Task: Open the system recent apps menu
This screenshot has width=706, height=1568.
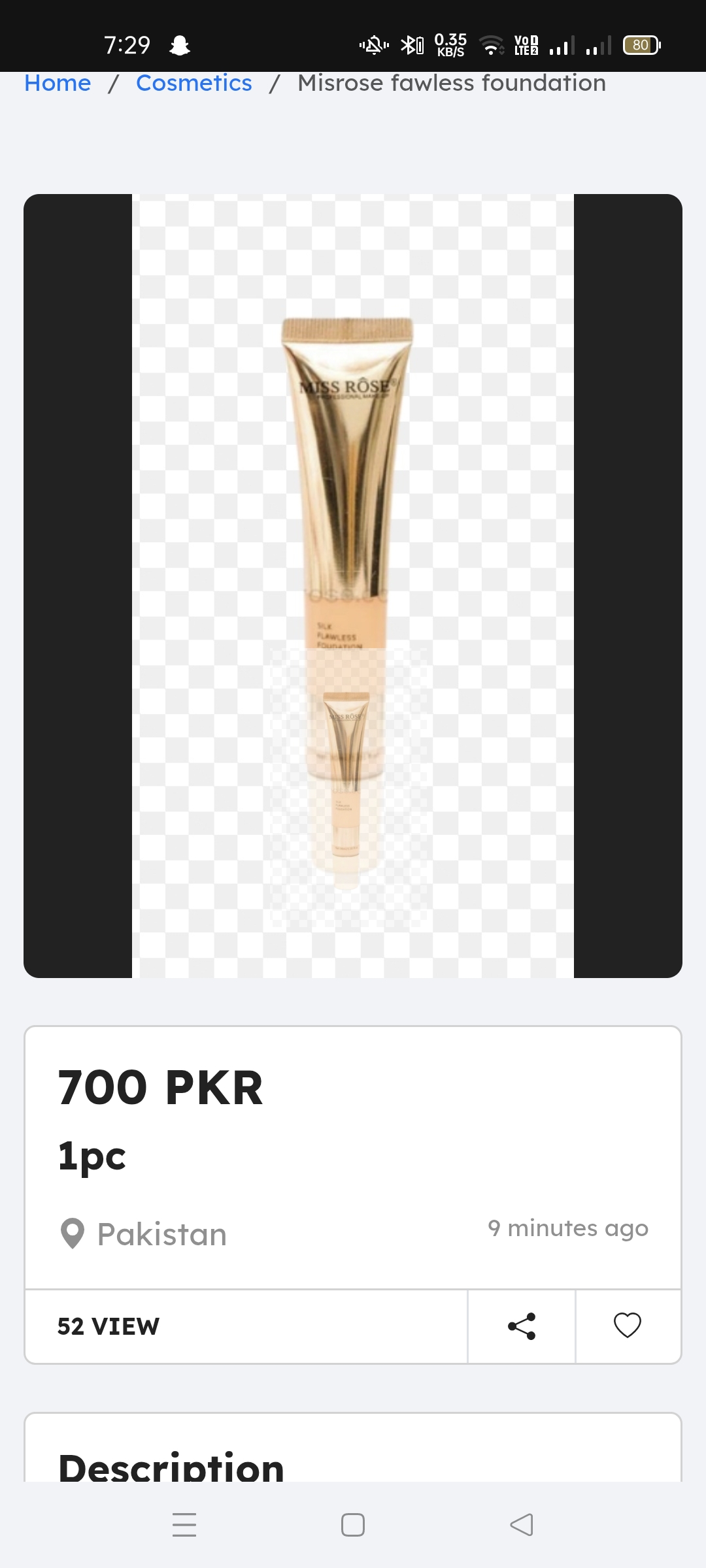Action: point(184,1525)
